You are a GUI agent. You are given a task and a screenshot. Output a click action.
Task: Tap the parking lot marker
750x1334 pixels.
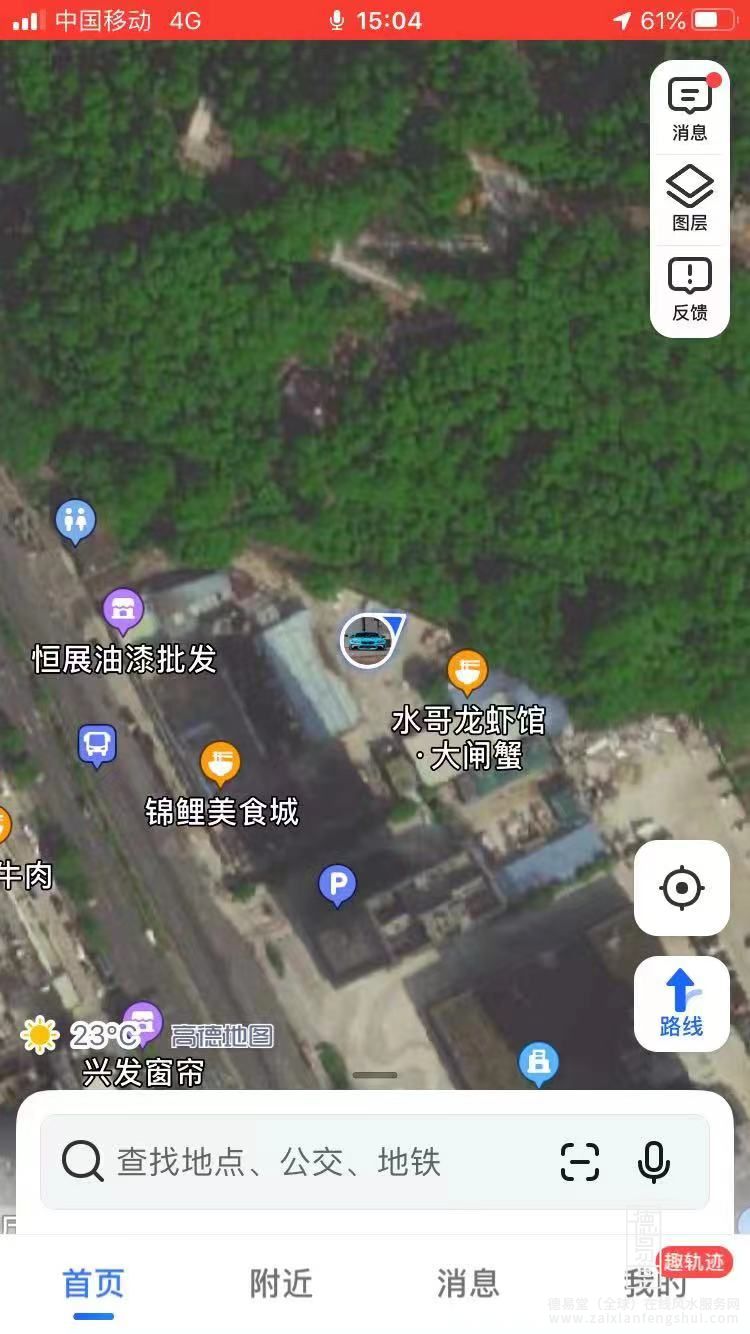click(x=337, y=884)
